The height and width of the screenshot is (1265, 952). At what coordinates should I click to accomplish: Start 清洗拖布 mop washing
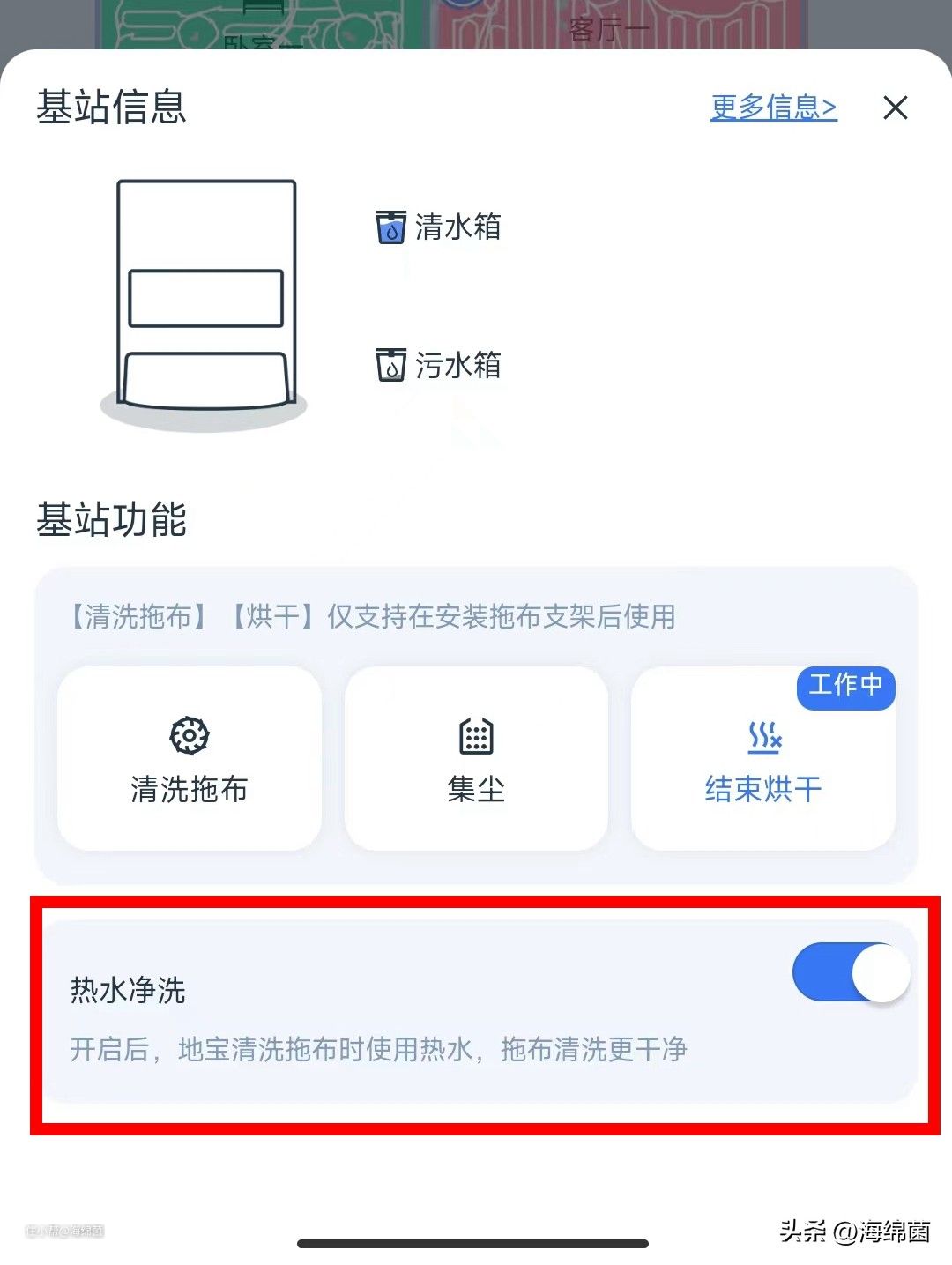click(190, 759)
